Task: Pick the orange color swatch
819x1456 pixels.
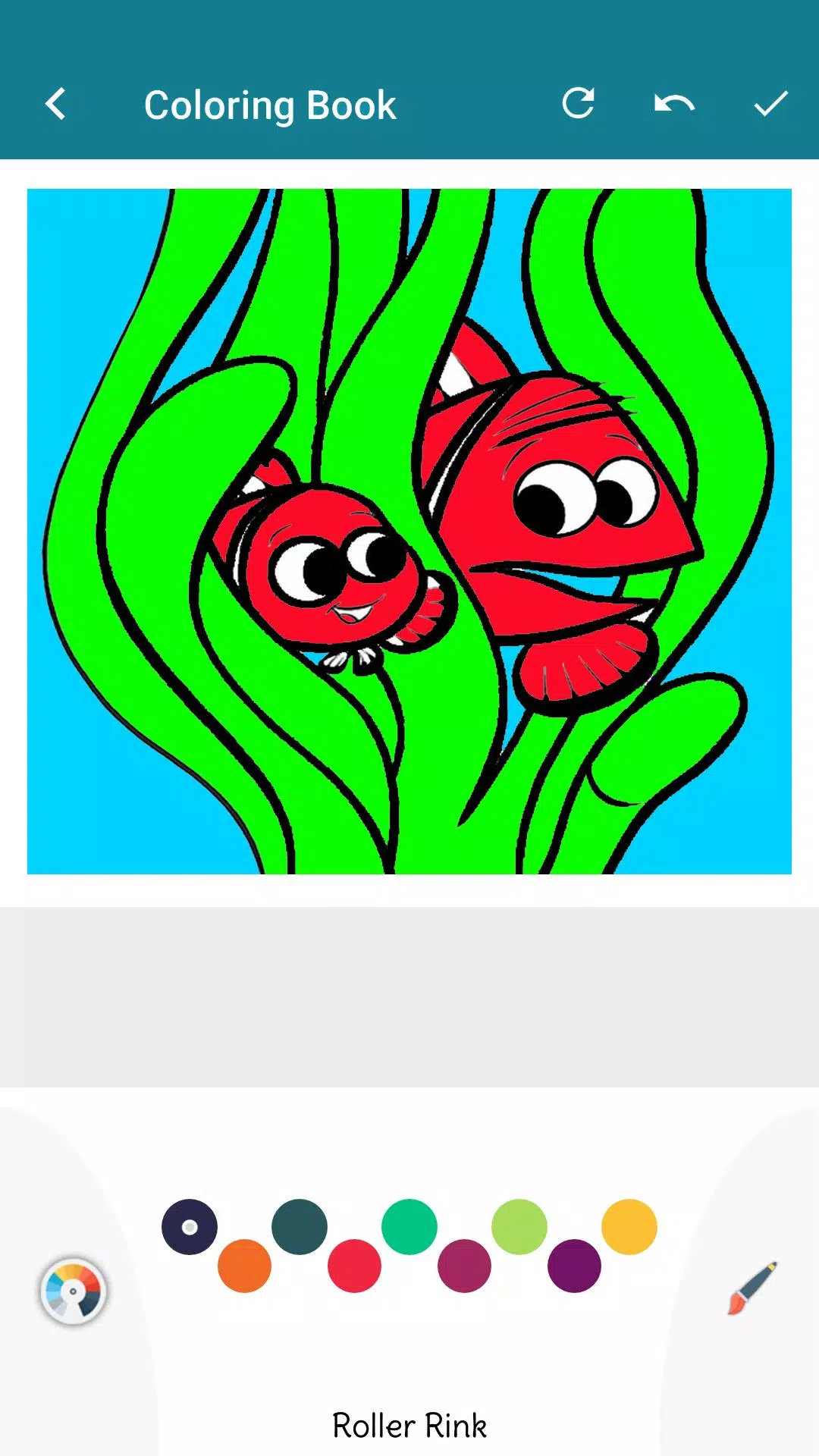Action: pyautogui.click(x=244, y=1266)
